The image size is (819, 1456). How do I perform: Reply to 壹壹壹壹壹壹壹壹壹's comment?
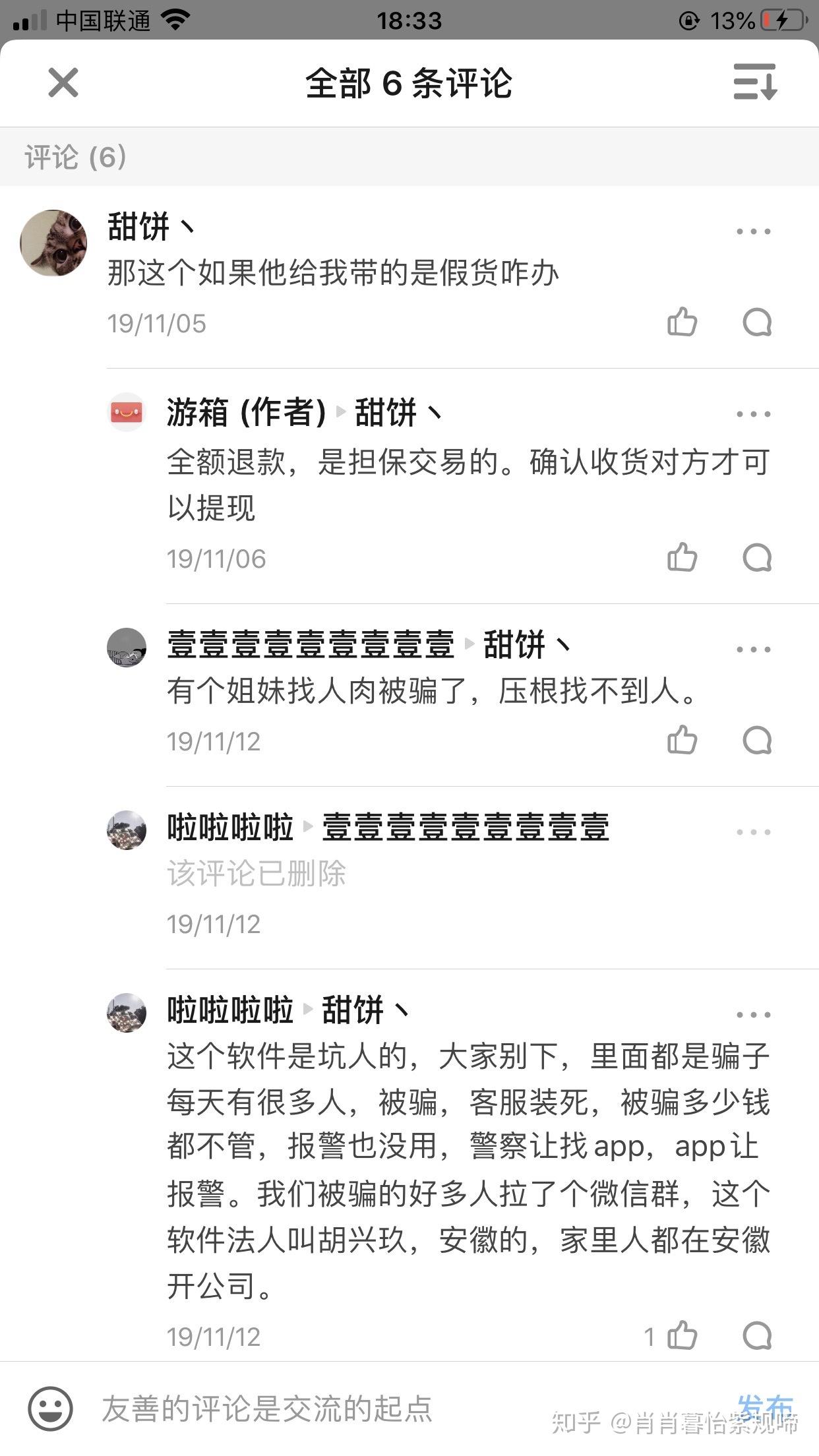click(757, 741)
